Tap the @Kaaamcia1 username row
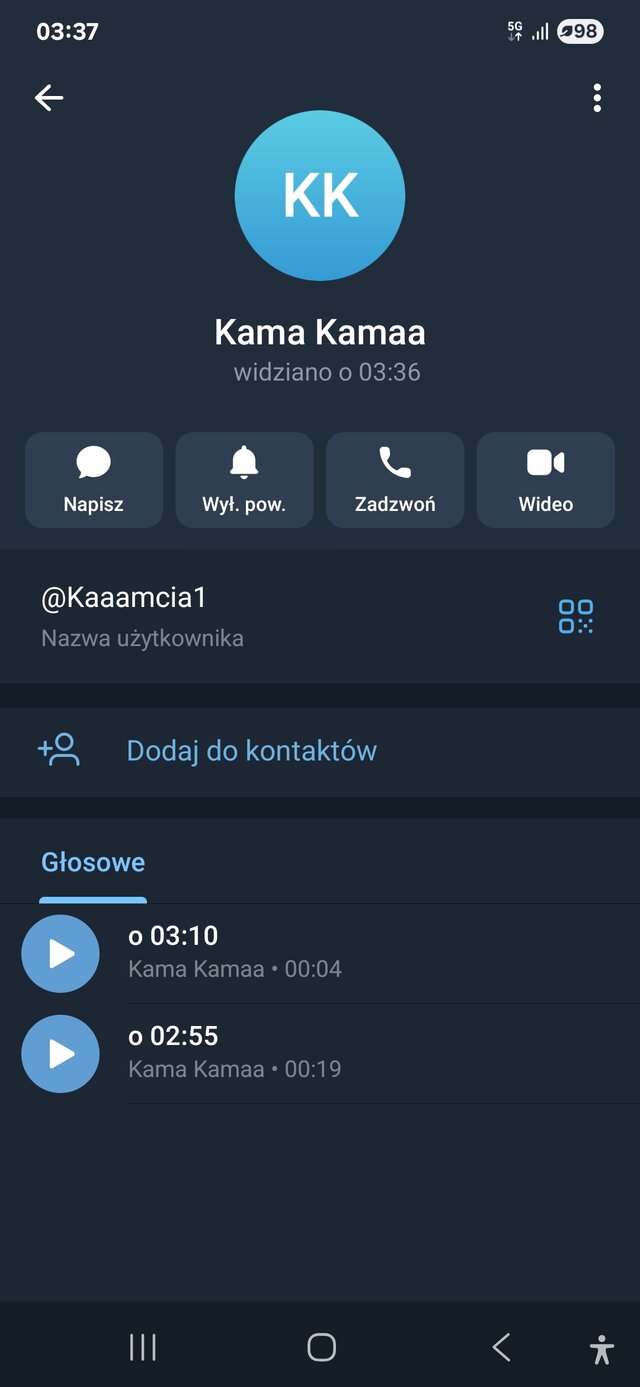 pyautogui.click(x=250, y=615)
